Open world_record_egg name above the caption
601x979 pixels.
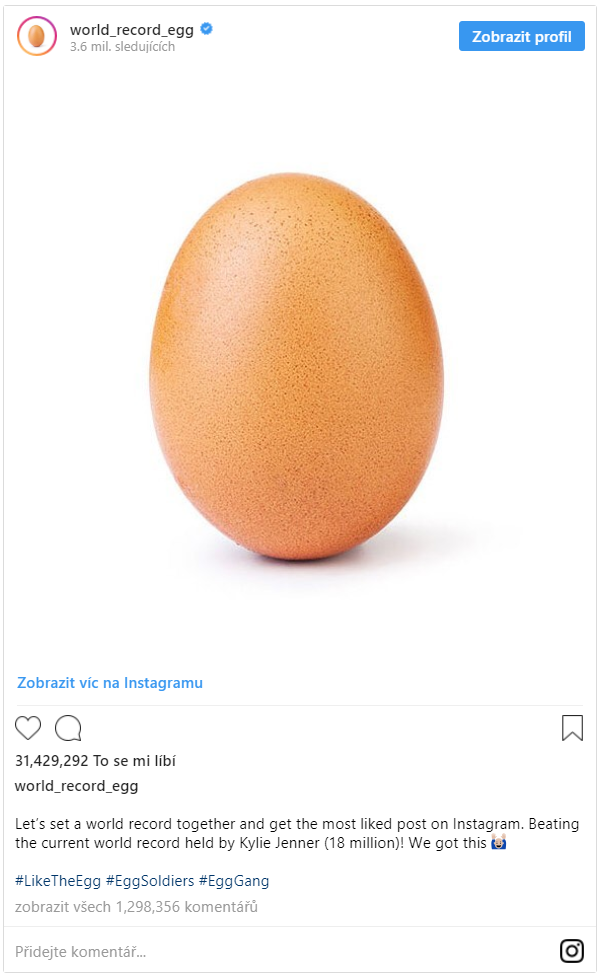[77, 786]
